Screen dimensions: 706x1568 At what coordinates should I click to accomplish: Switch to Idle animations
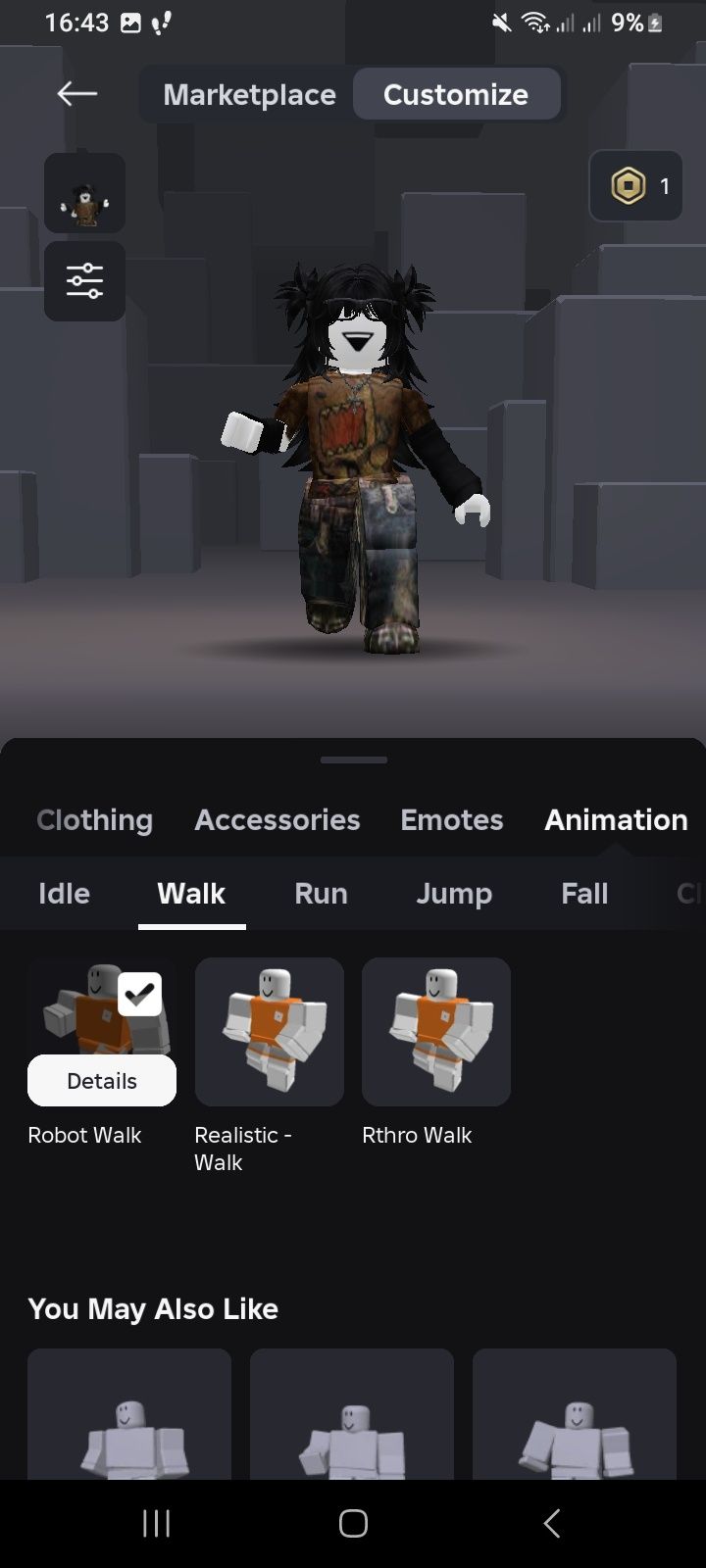[x=64, y=894]
